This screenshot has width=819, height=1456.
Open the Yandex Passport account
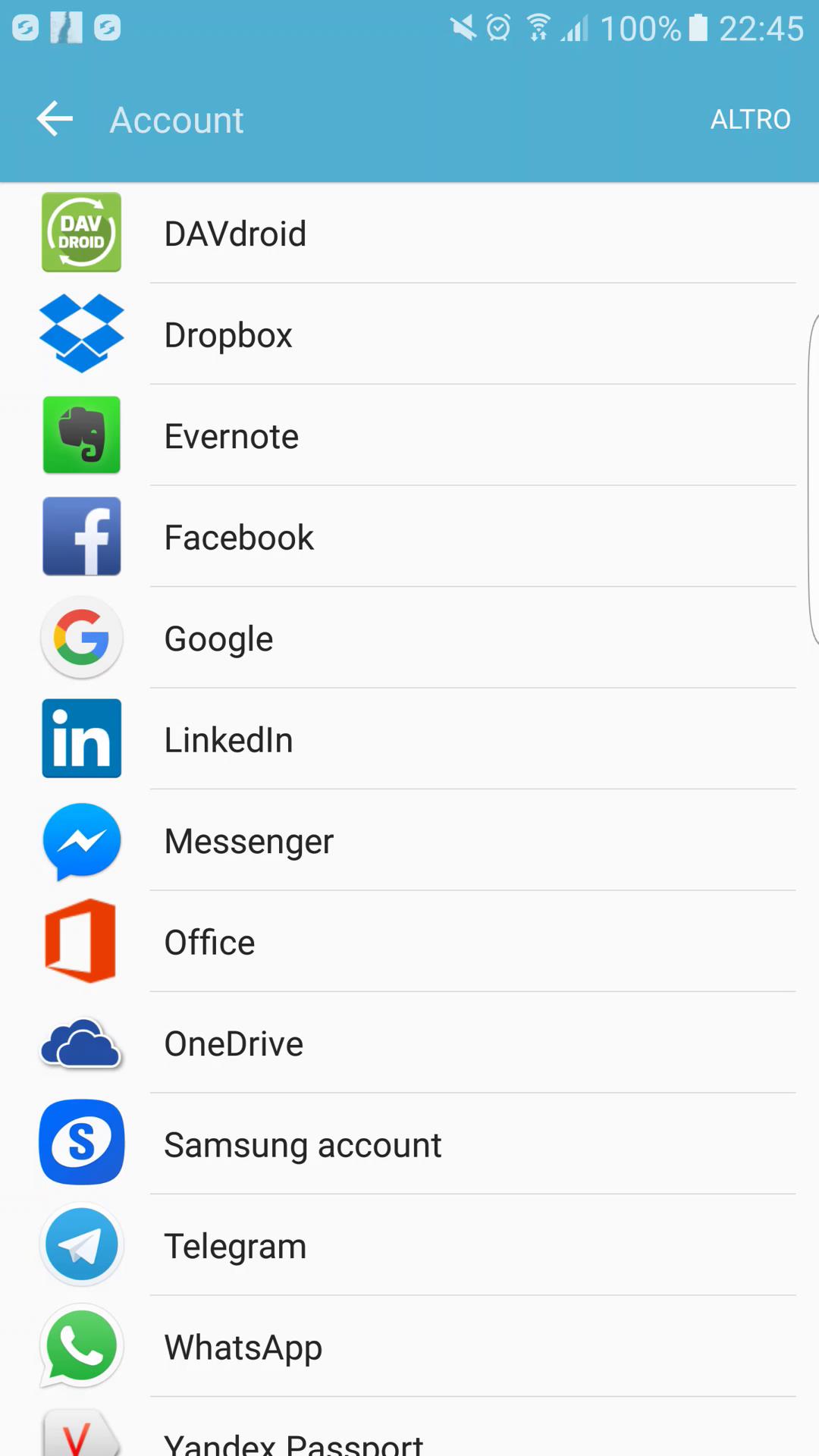point(409,1427)
